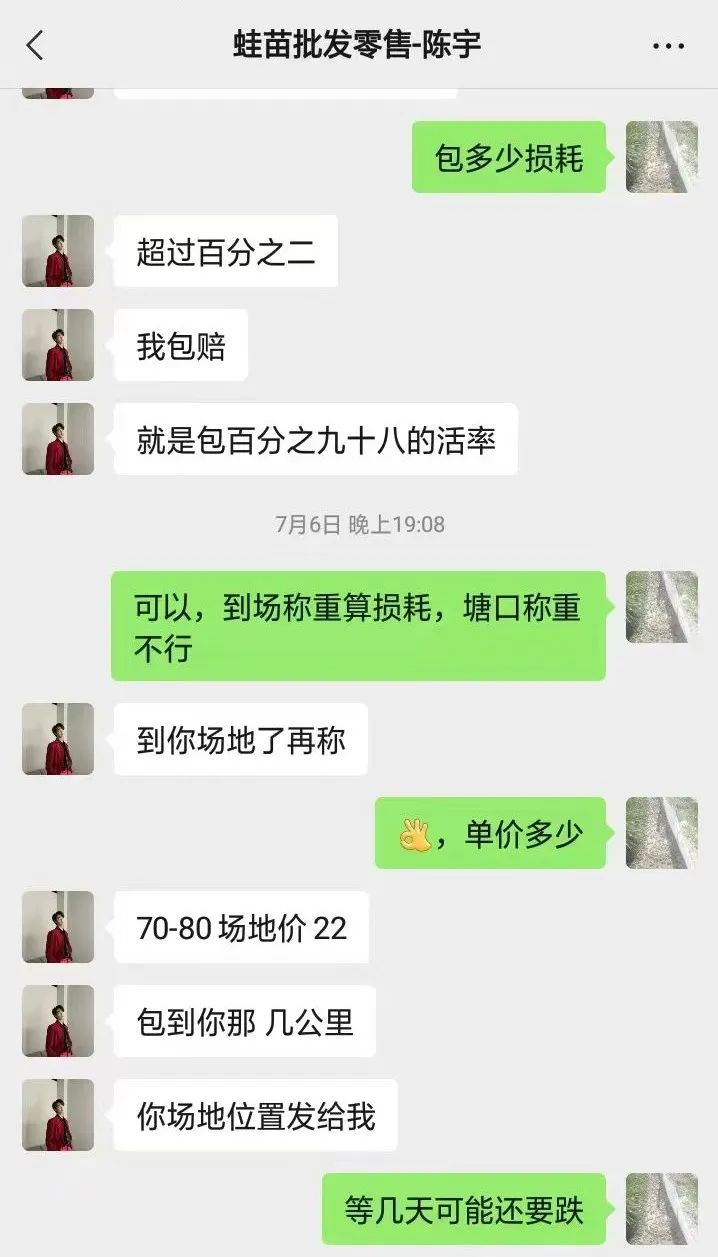
Task: Go back using the top-left arrow
Action: [x=35, y=45]
